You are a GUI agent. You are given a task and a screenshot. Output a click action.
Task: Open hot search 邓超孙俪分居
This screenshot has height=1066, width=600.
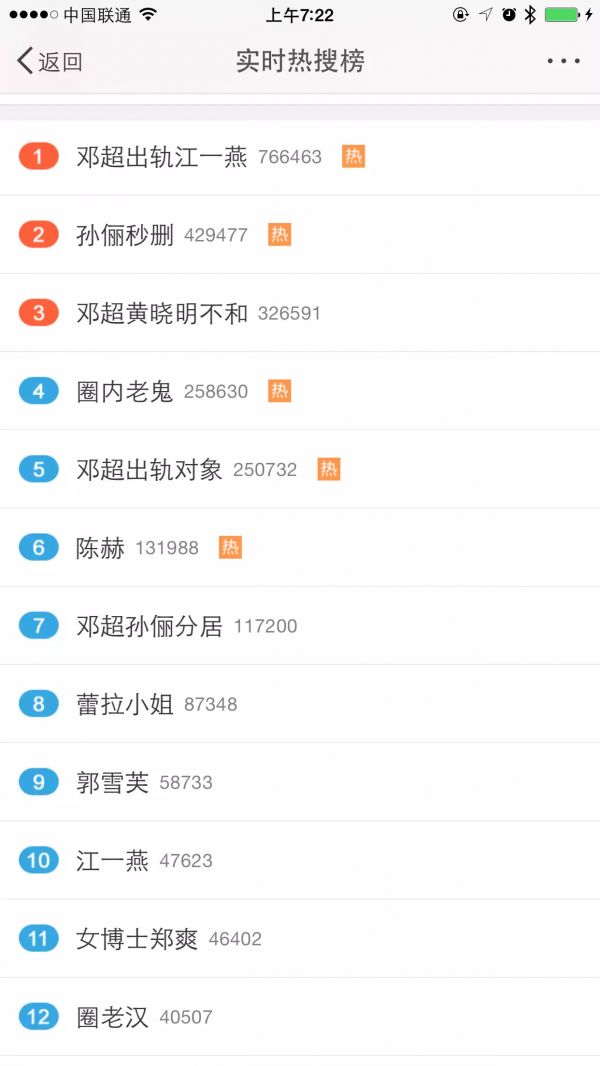150,626
